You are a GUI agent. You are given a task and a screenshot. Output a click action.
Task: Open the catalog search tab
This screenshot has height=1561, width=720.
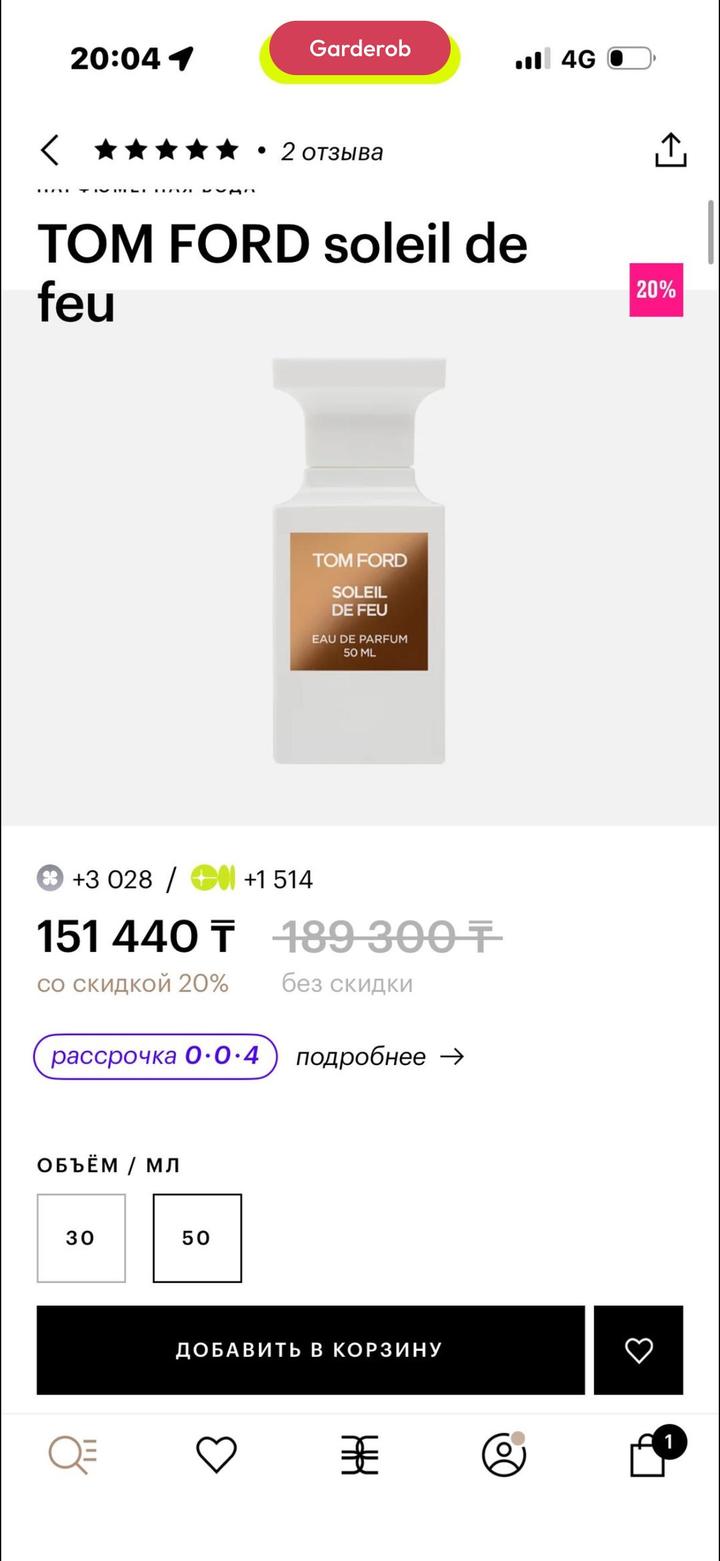click(x=73, y=1454)
